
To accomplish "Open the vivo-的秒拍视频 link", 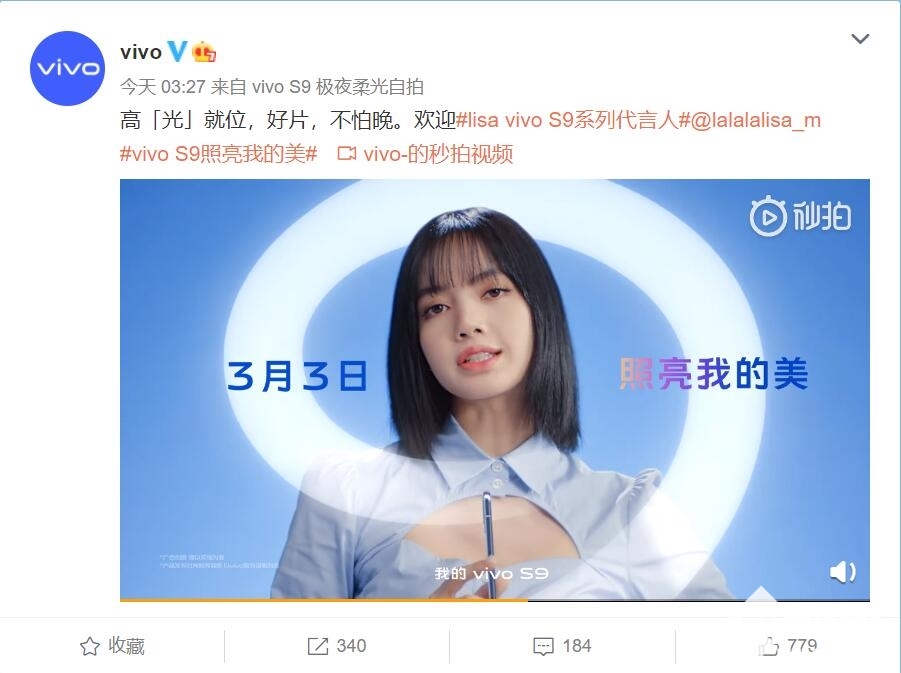I will click(426, 154).
